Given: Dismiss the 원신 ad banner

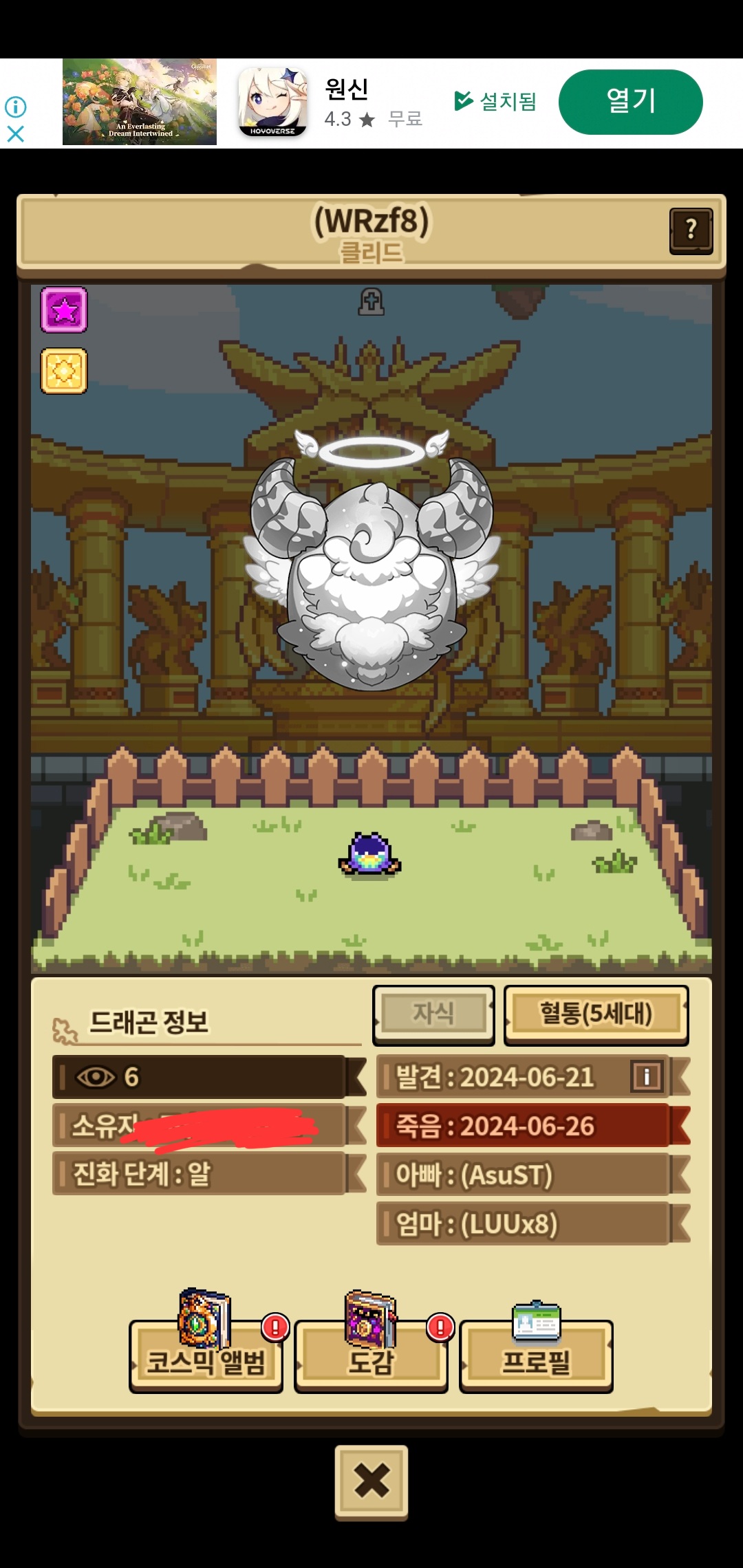Looking at the screenshot, I should (x=15, y=133).
